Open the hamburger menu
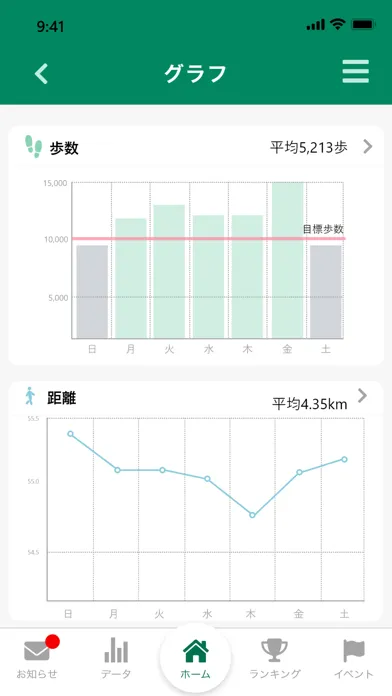The image size is (392, 696). (355, 71)
